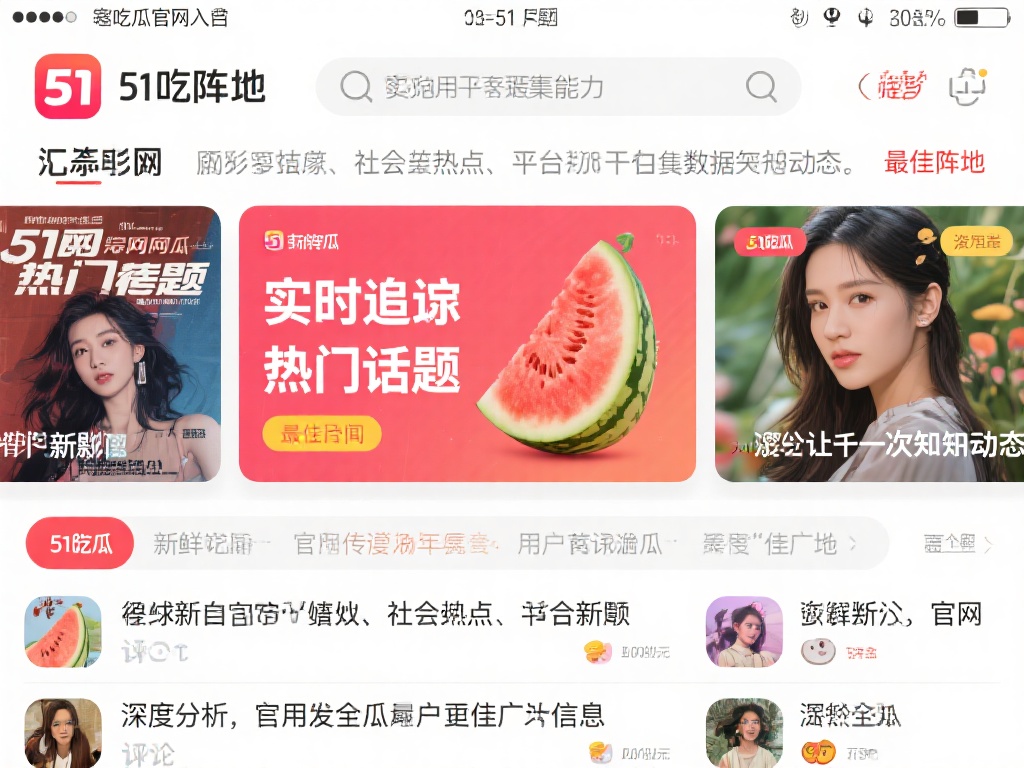Viewport: 1024px width, 768px height.
Task: Open the banner with the woman among flowers
Action: 869,343
